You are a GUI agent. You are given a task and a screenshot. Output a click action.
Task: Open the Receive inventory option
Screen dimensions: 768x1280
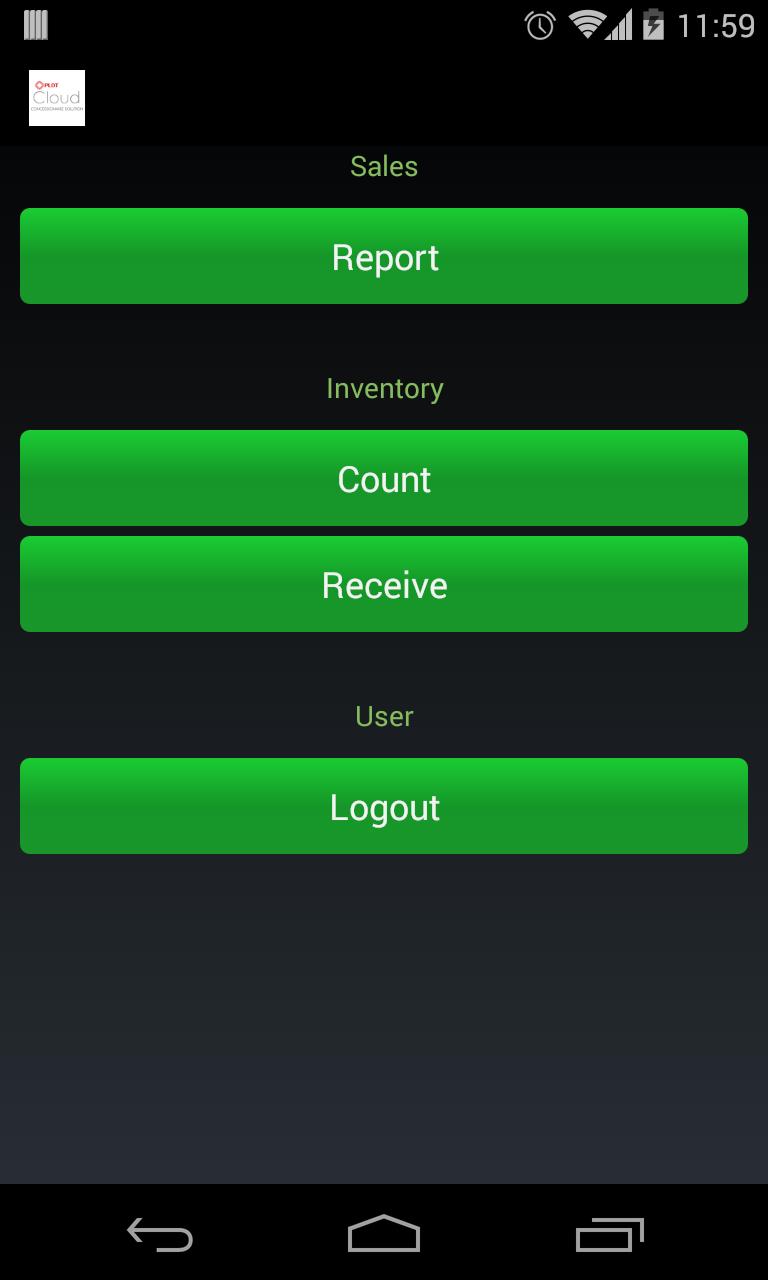pos(384,584)
